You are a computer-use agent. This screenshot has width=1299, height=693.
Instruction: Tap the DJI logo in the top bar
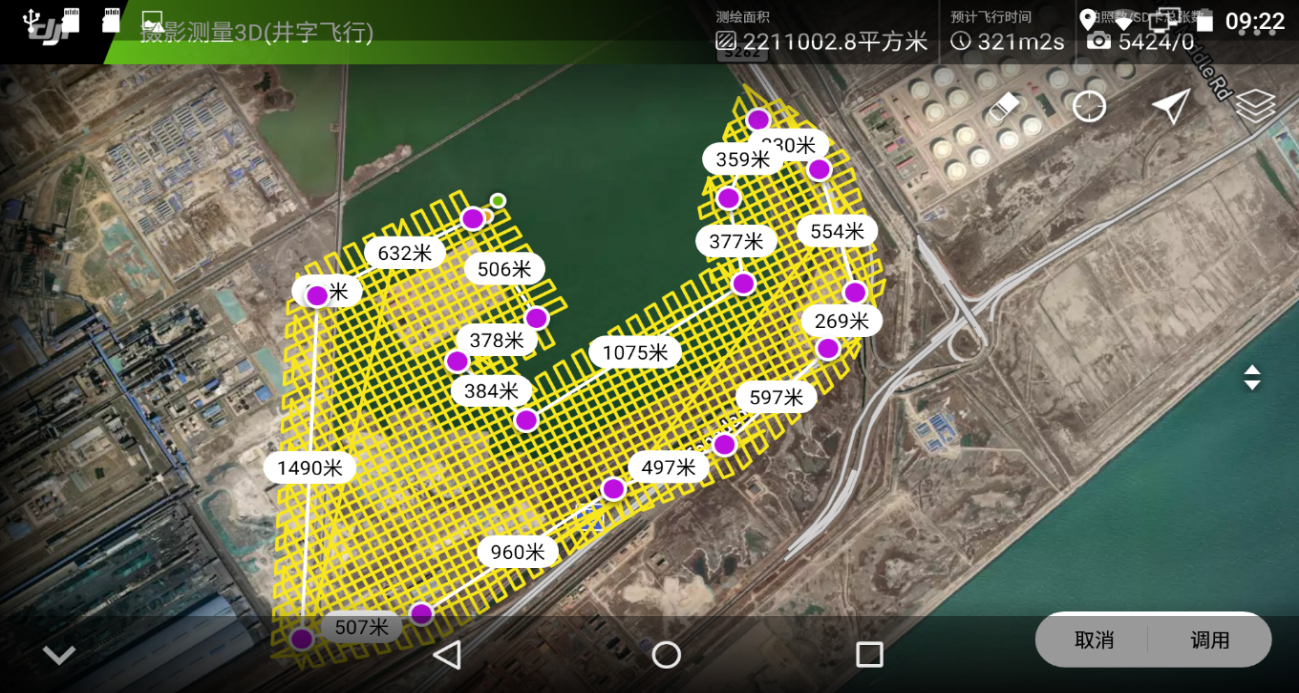click(50, 34)
